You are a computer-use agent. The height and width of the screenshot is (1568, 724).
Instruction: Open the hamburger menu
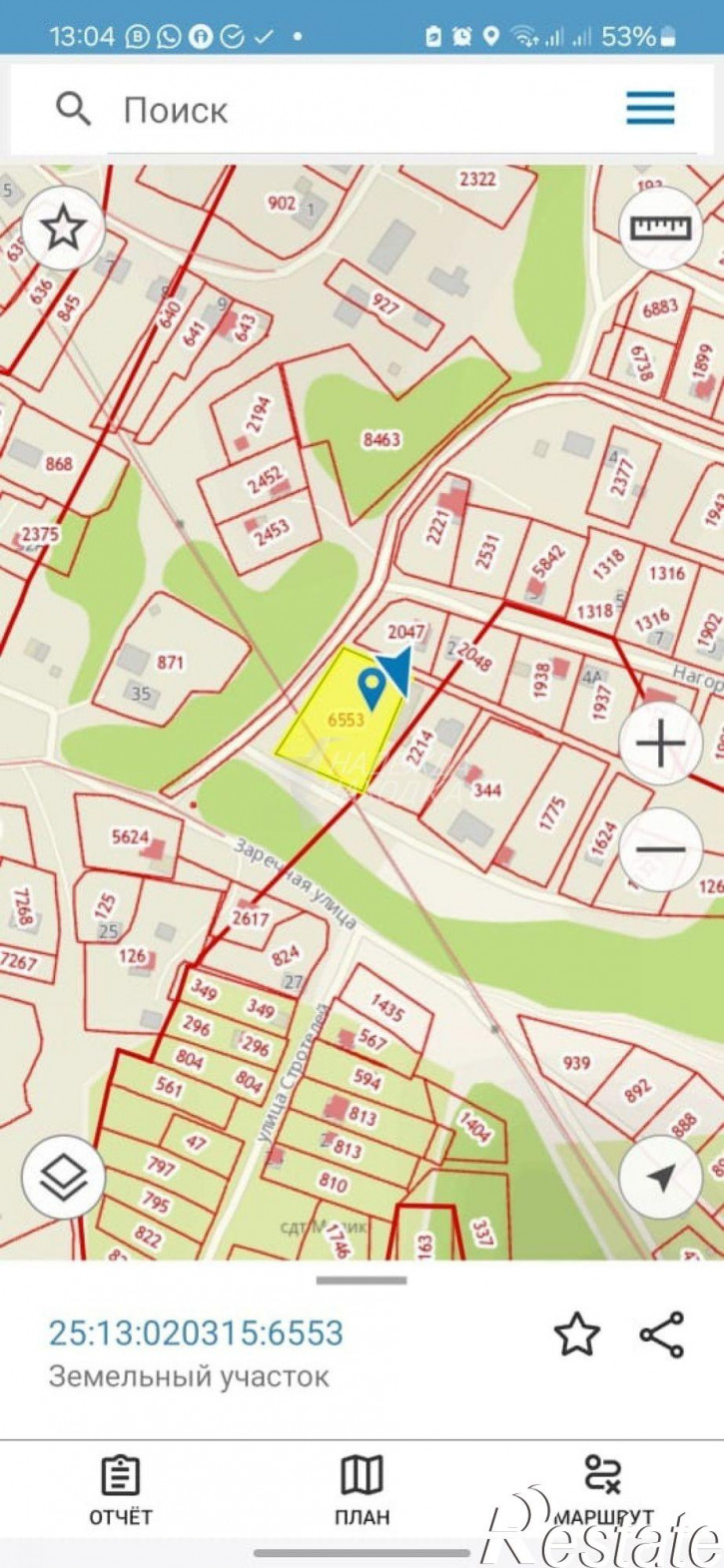650,108
